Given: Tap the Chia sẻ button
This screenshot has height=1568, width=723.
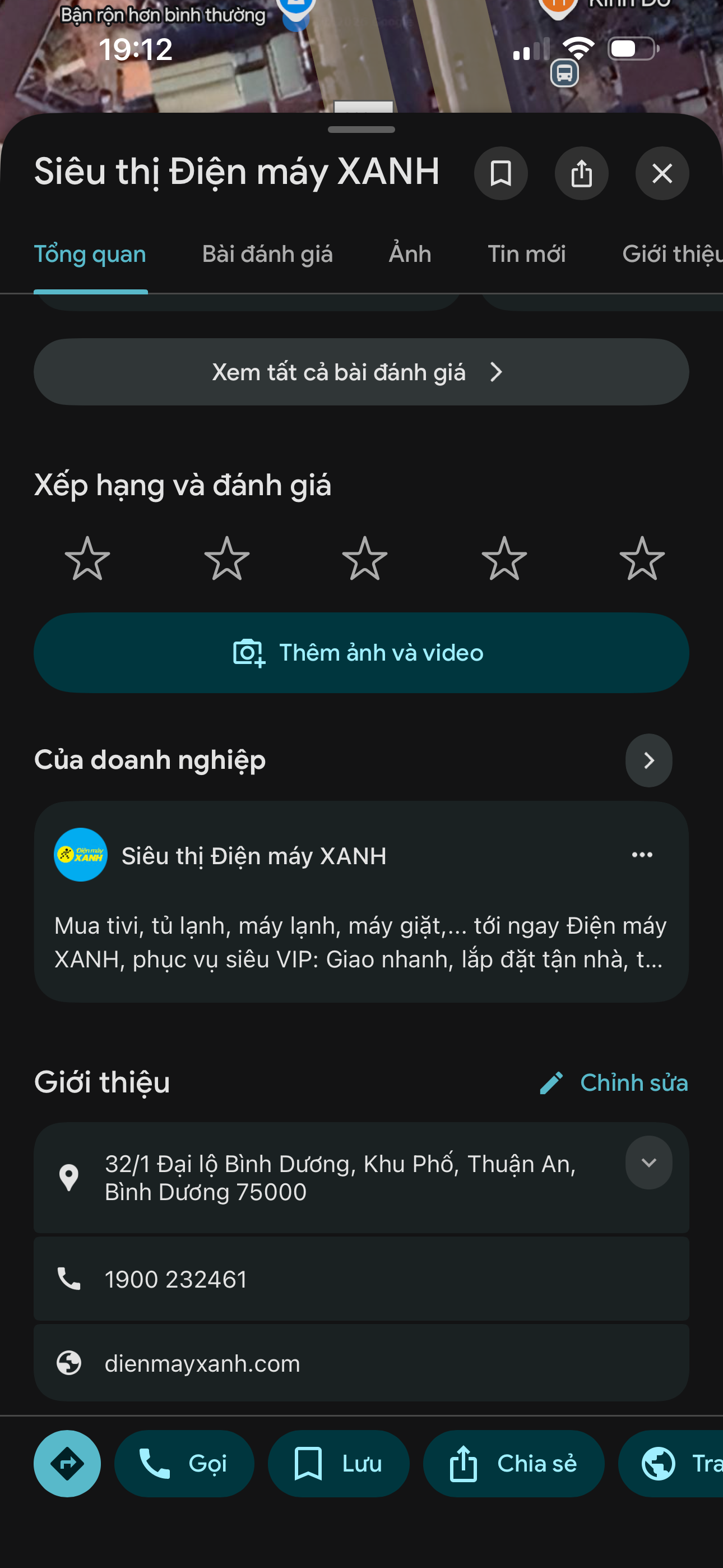Looking at the screenshot, I should 513,1463.
